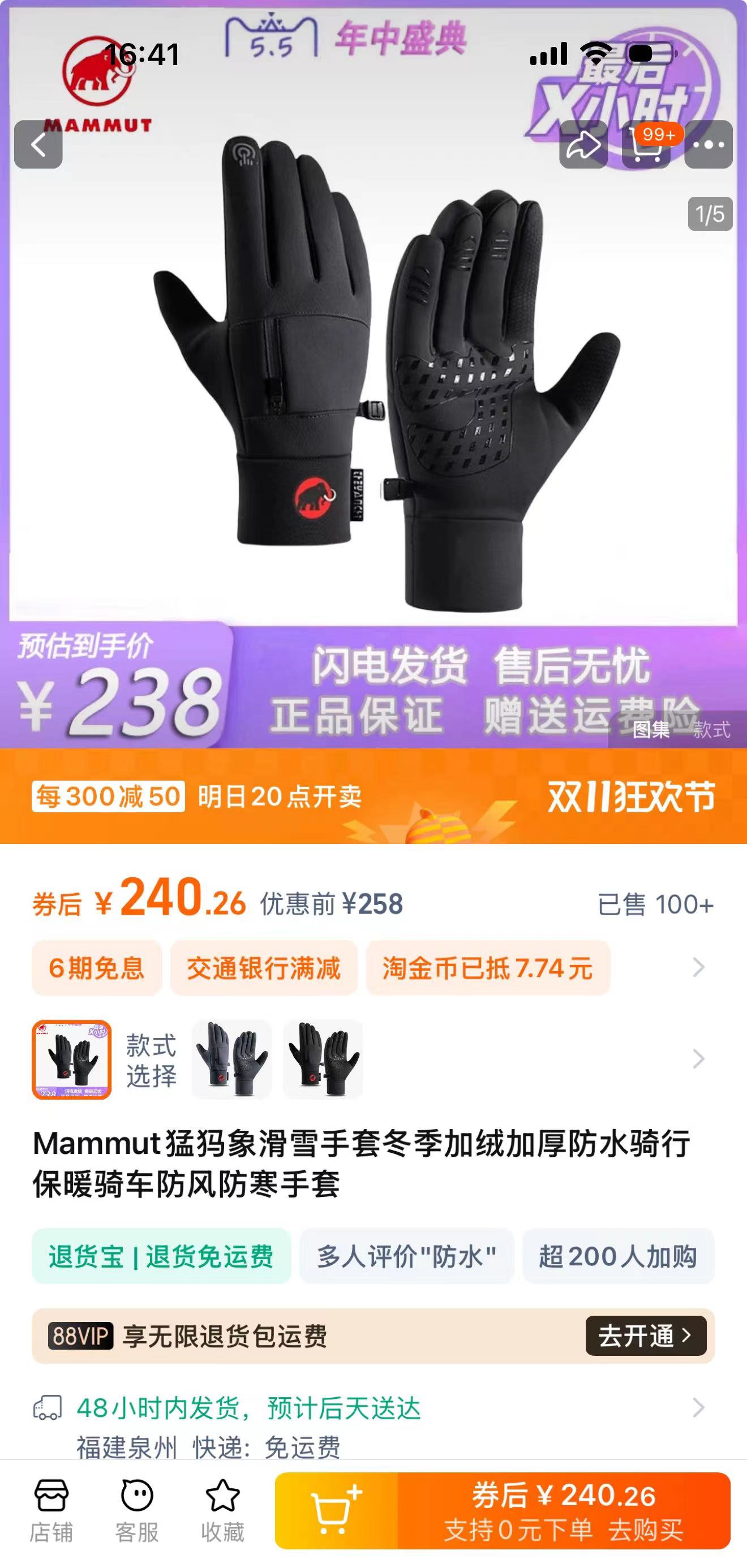
Task: Select the gray glove style thumbnail
Action: (231, 1059)
